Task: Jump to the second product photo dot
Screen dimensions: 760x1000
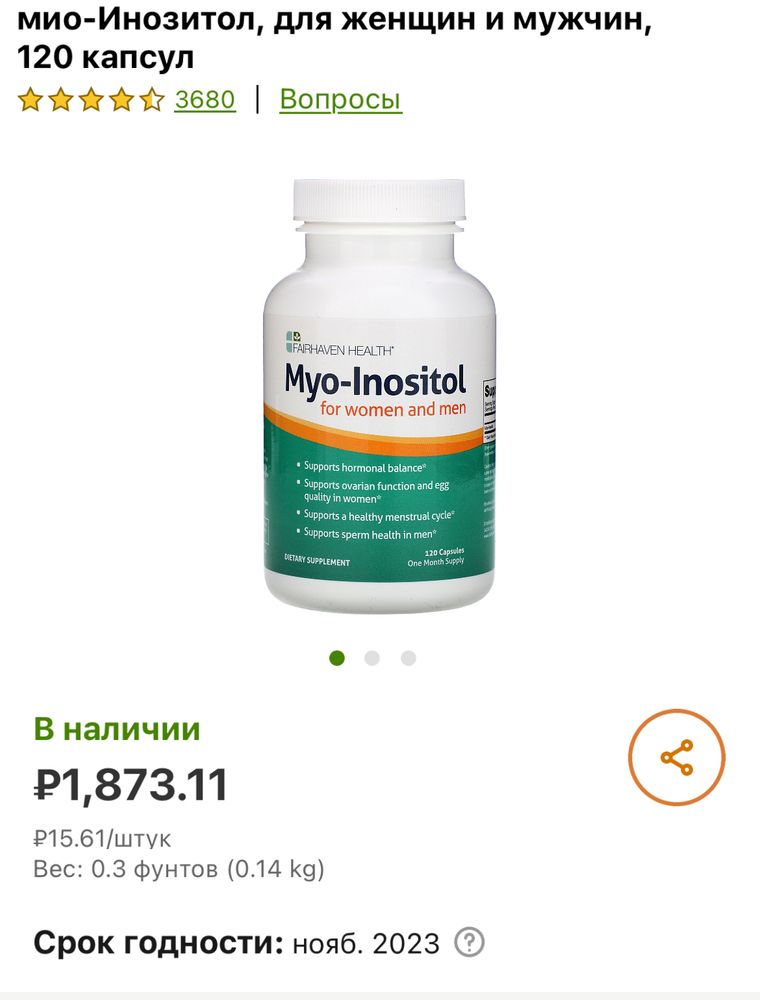Action: click(372, 658)
